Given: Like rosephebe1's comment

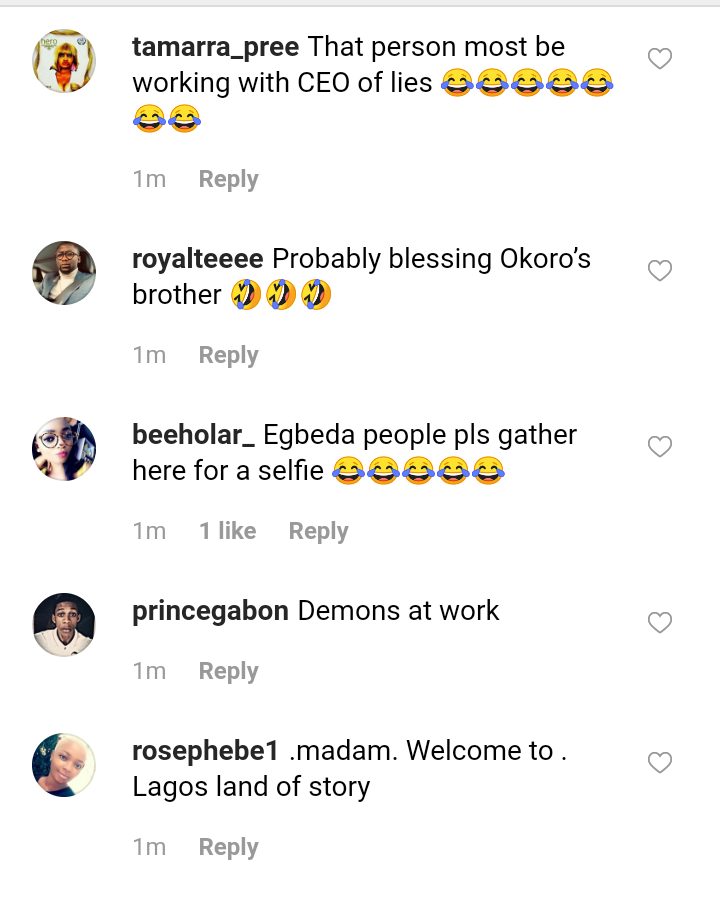Looking at the screenshot, I should (660, 763).
